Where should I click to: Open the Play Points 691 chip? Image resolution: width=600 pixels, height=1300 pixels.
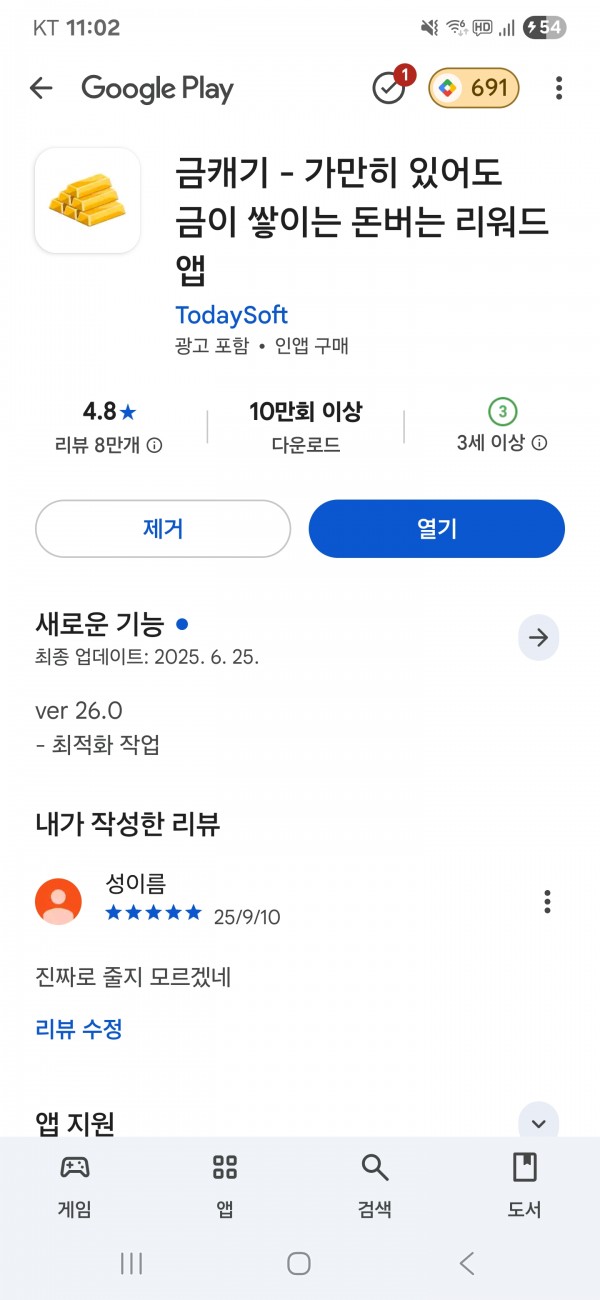[x=474, y=88]
